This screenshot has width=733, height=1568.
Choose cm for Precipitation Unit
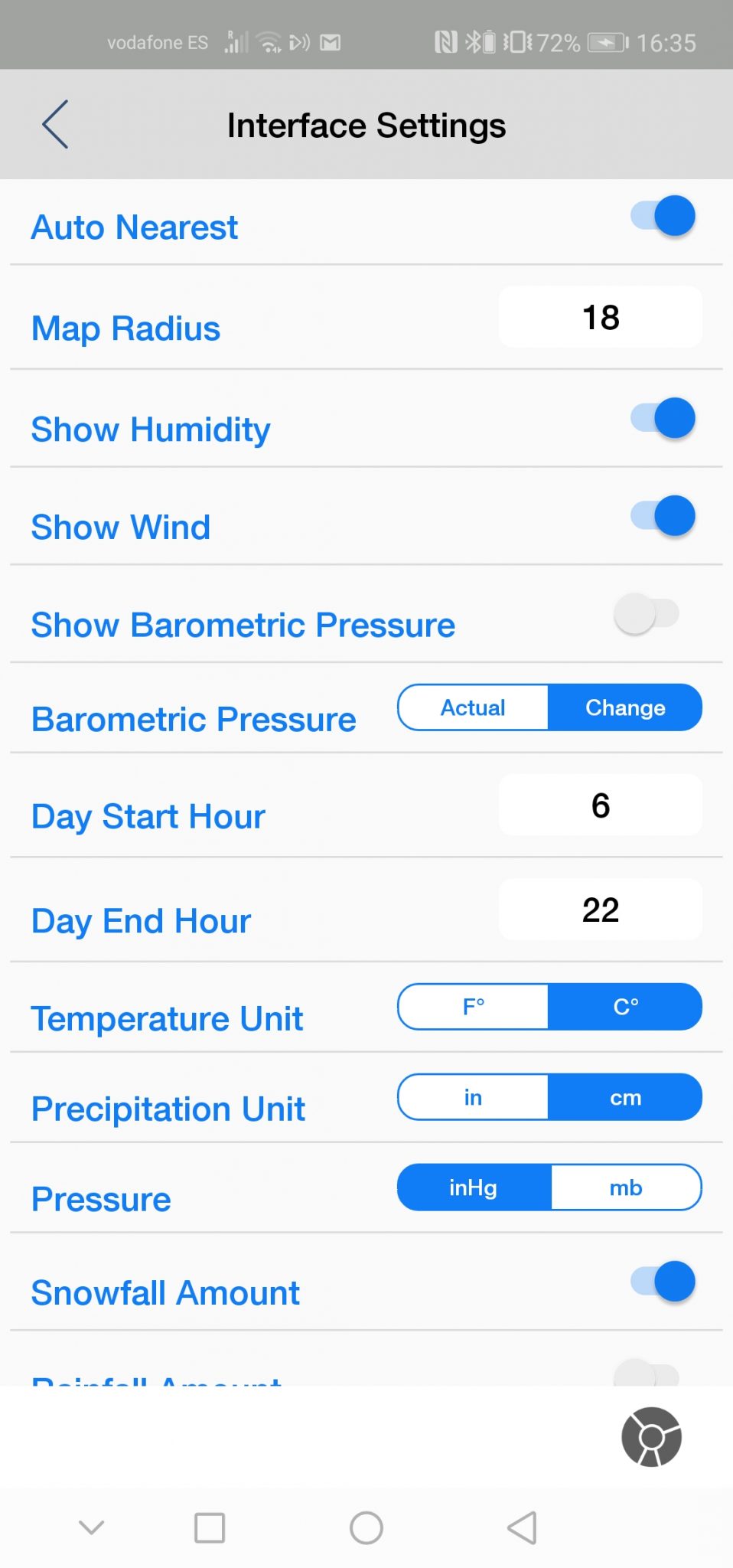coord(625,1097)
